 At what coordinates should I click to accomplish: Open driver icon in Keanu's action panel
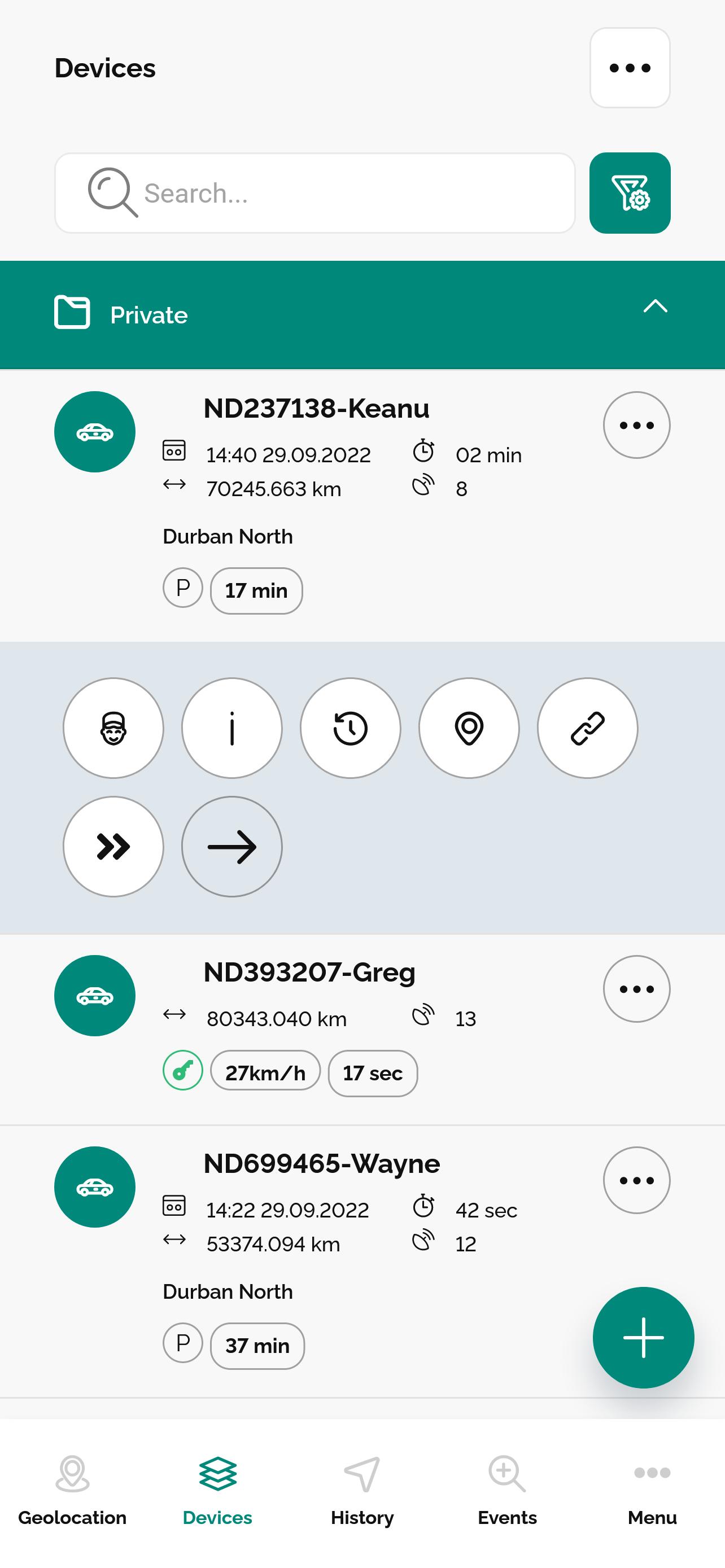(x=113, y=728)
